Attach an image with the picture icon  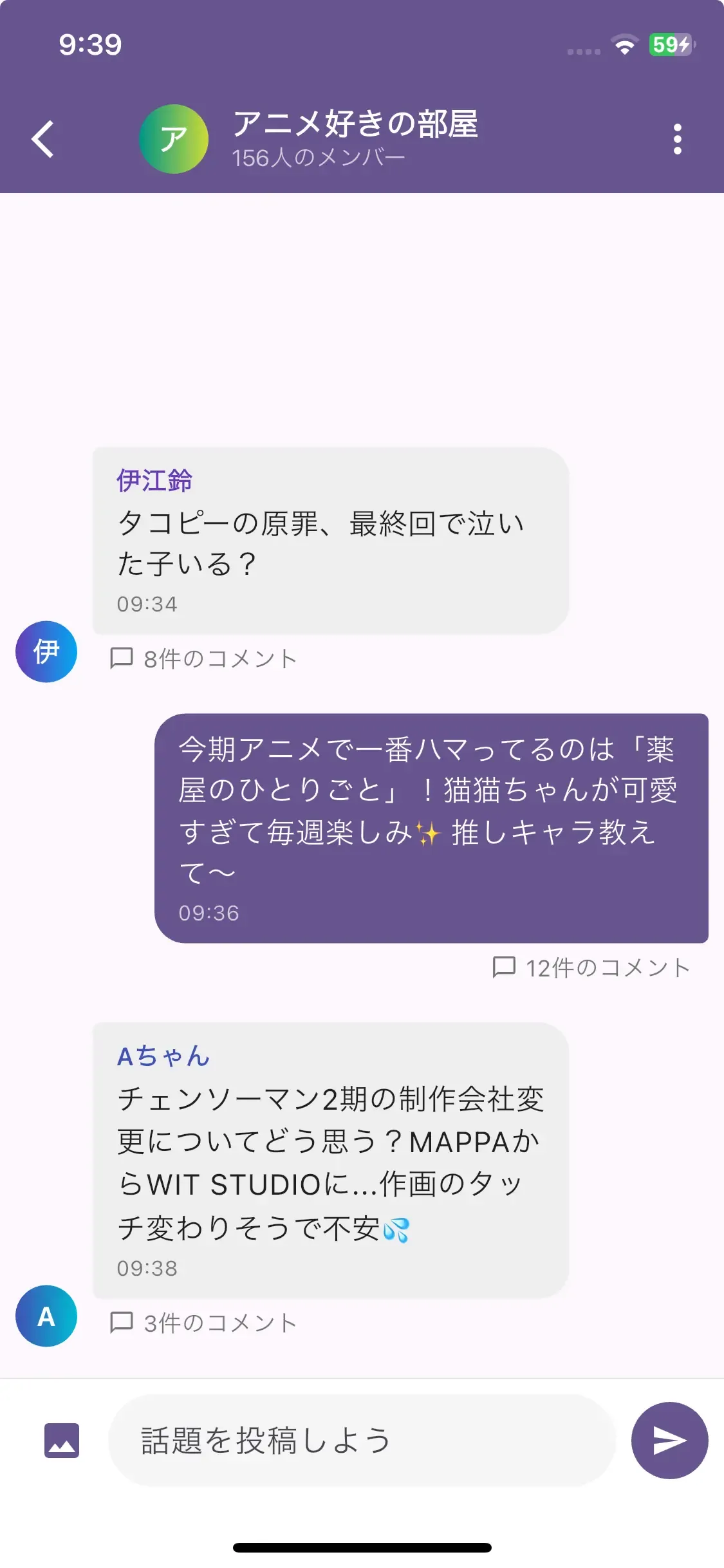[62, 1440]
